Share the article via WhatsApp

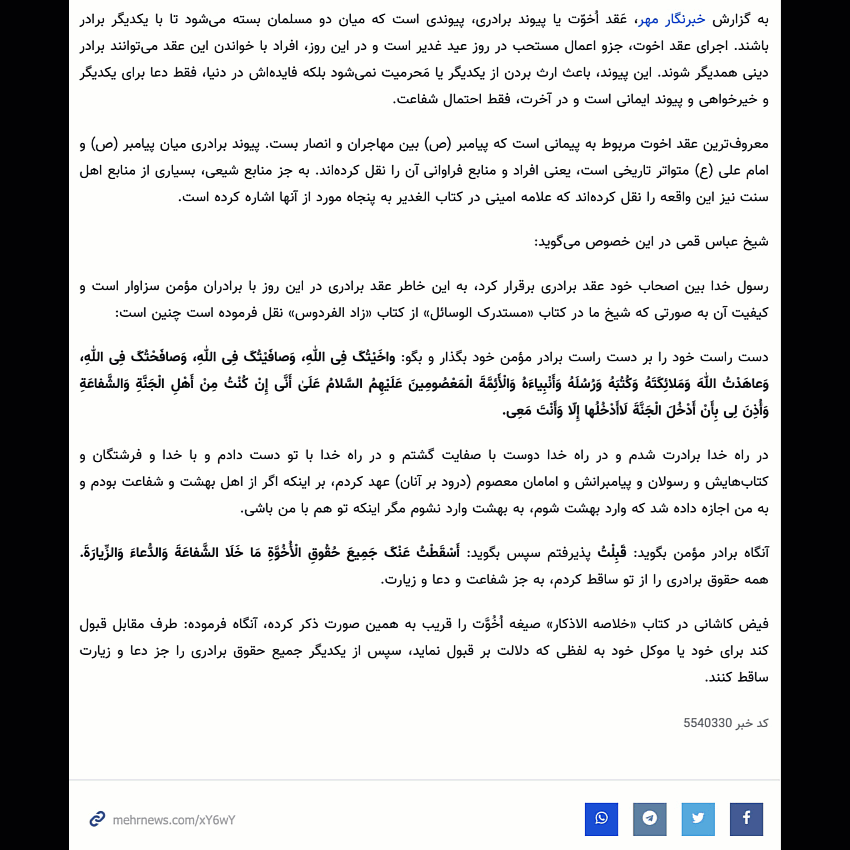(601, 819)
